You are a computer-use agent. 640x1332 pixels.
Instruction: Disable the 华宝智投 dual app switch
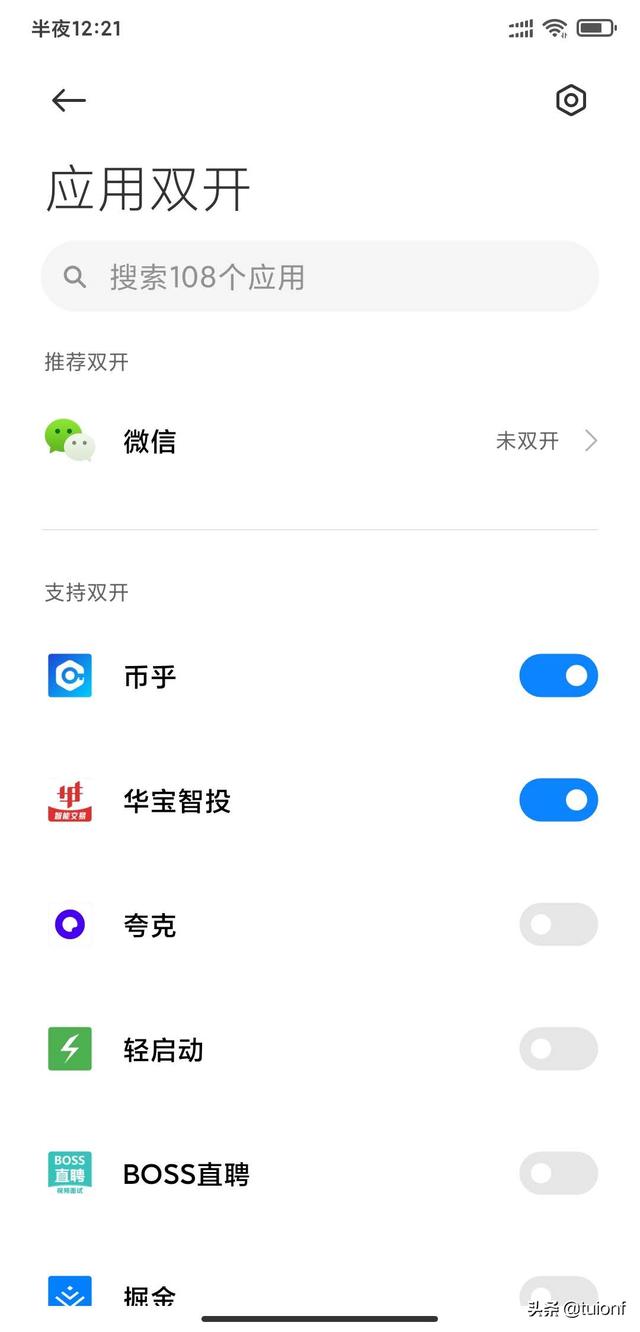coord(558,800)
